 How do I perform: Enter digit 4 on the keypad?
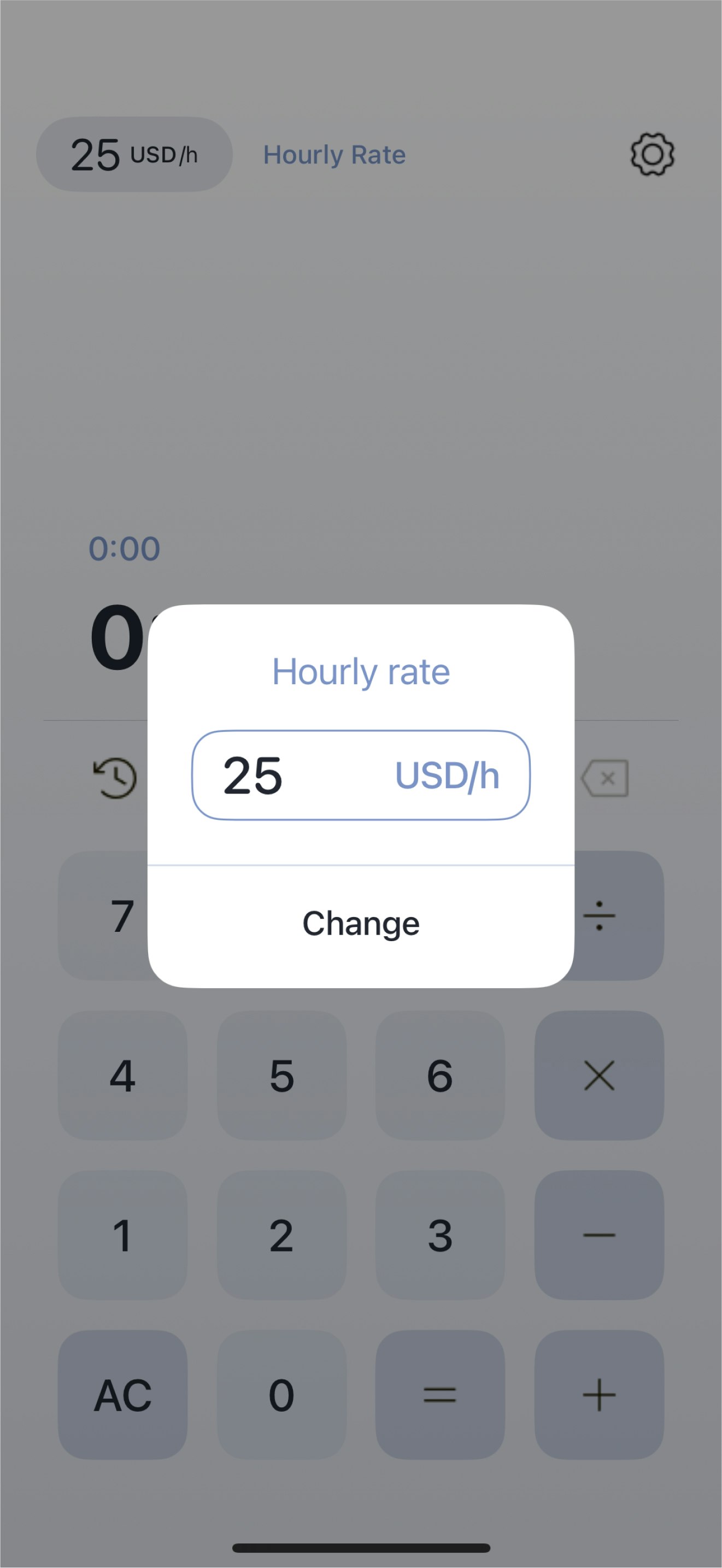pyautogui.click(x=122, y=1076)
